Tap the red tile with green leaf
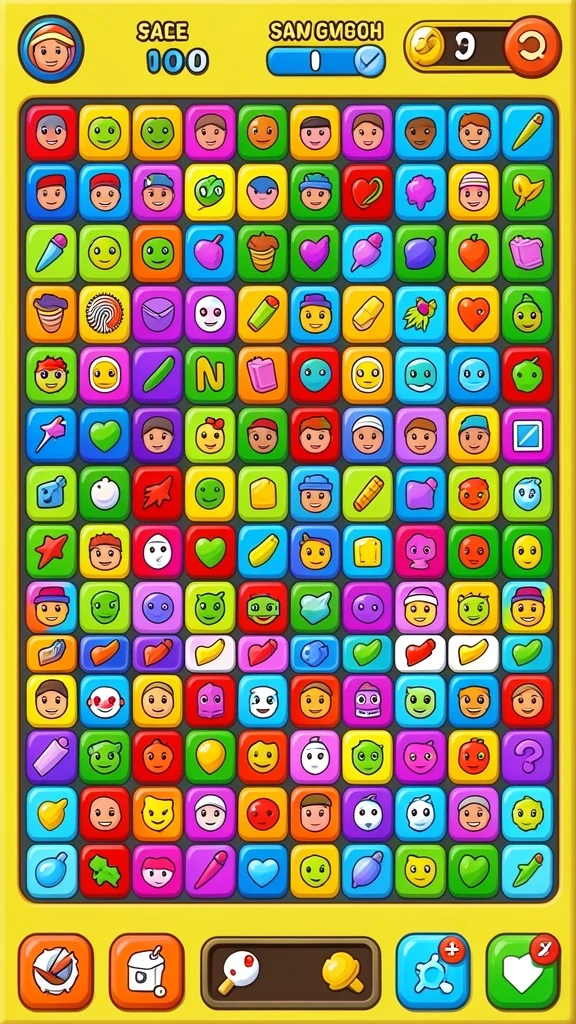Viewport: 576px width, 1024px height. click(x=104, y=871)
